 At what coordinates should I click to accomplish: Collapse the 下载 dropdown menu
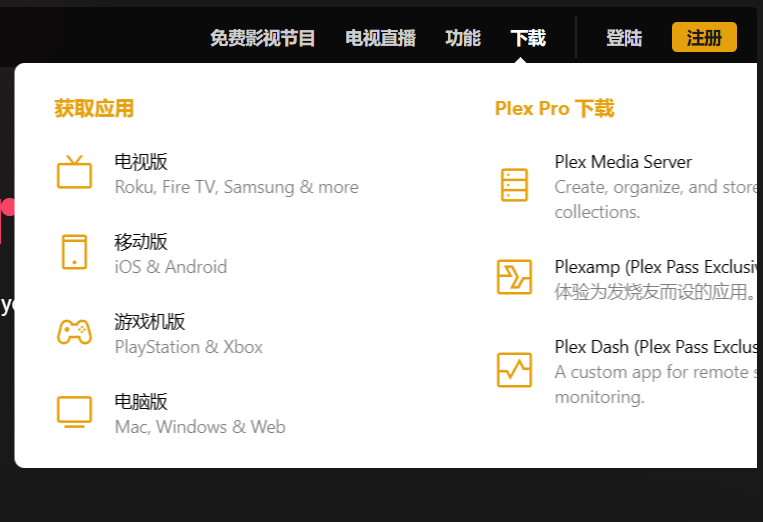click(x=527, y=38)
